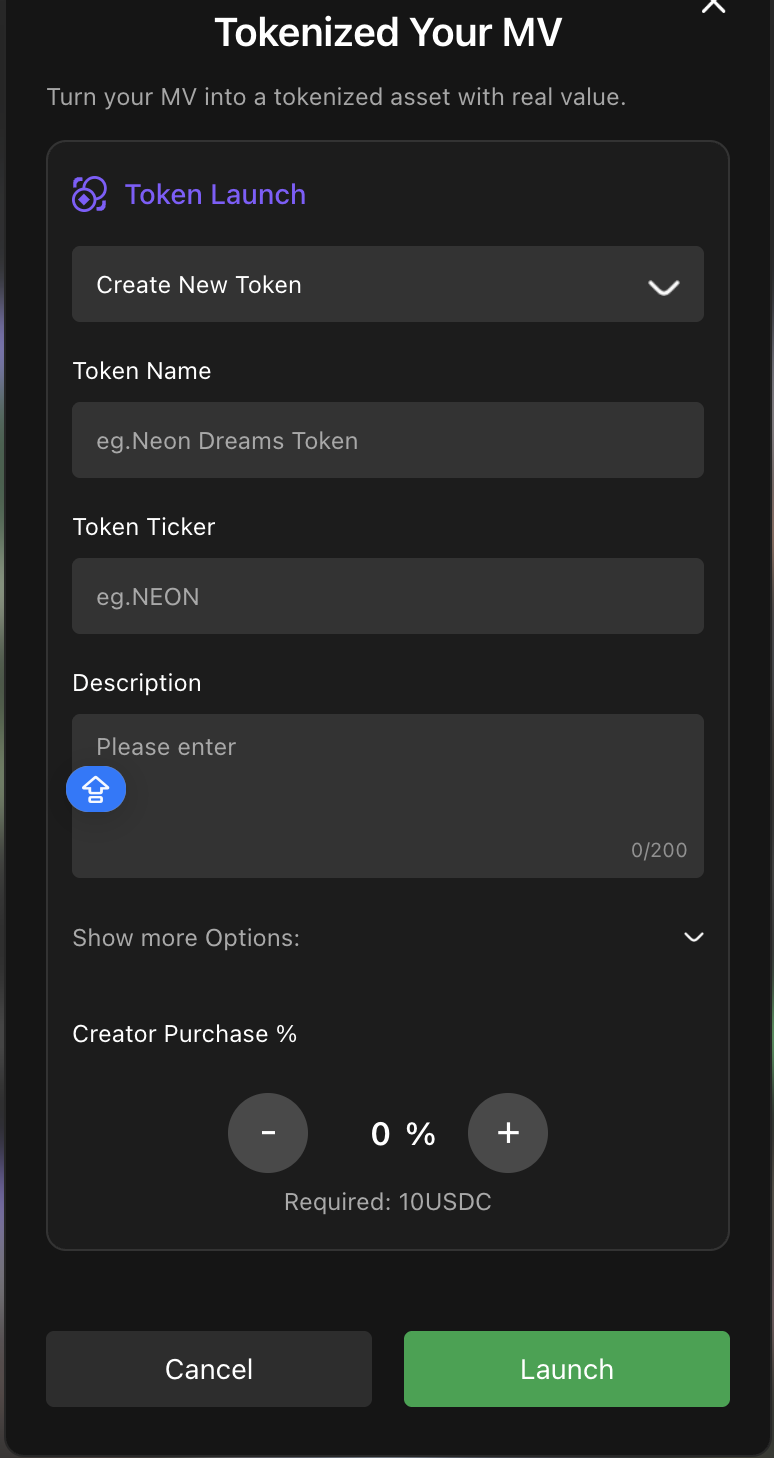This screenshot has height=1458, width=774.
Task: Click the Description text area
Action: click(x=388, y=780)
